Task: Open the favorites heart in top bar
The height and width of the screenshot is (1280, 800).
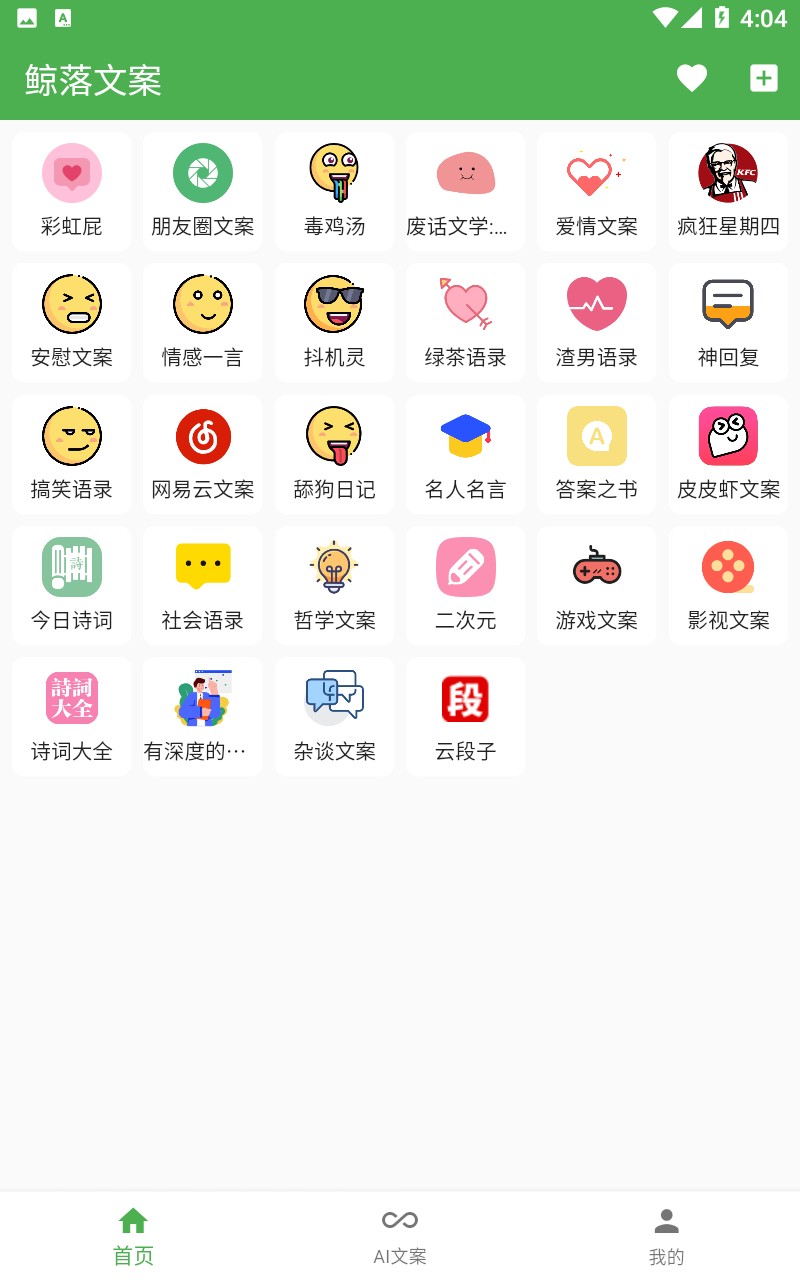Action: pyautogui.click(x=691, y=77)
